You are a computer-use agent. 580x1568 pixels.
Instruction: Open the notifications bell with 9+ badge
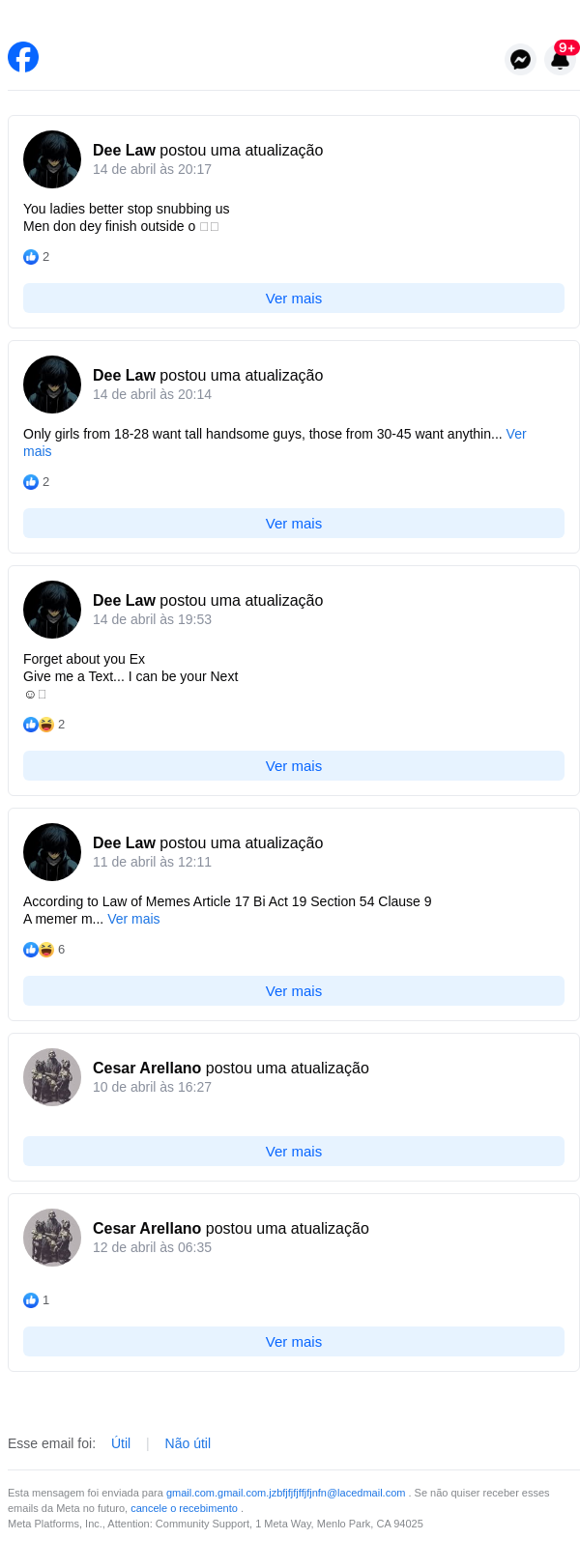(560, 59)
